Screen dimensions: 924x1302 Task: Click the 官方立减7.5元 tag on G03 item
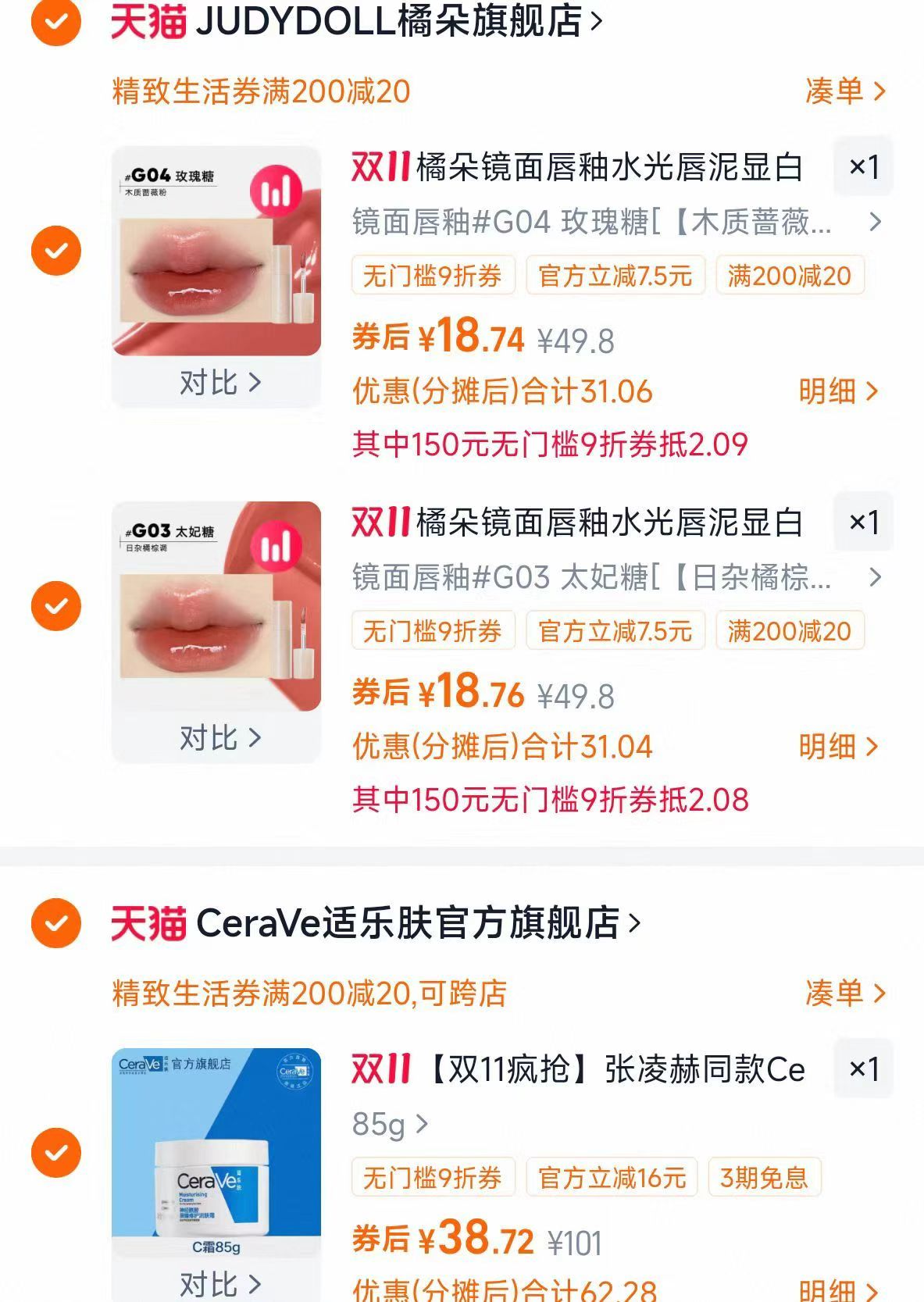615,631
